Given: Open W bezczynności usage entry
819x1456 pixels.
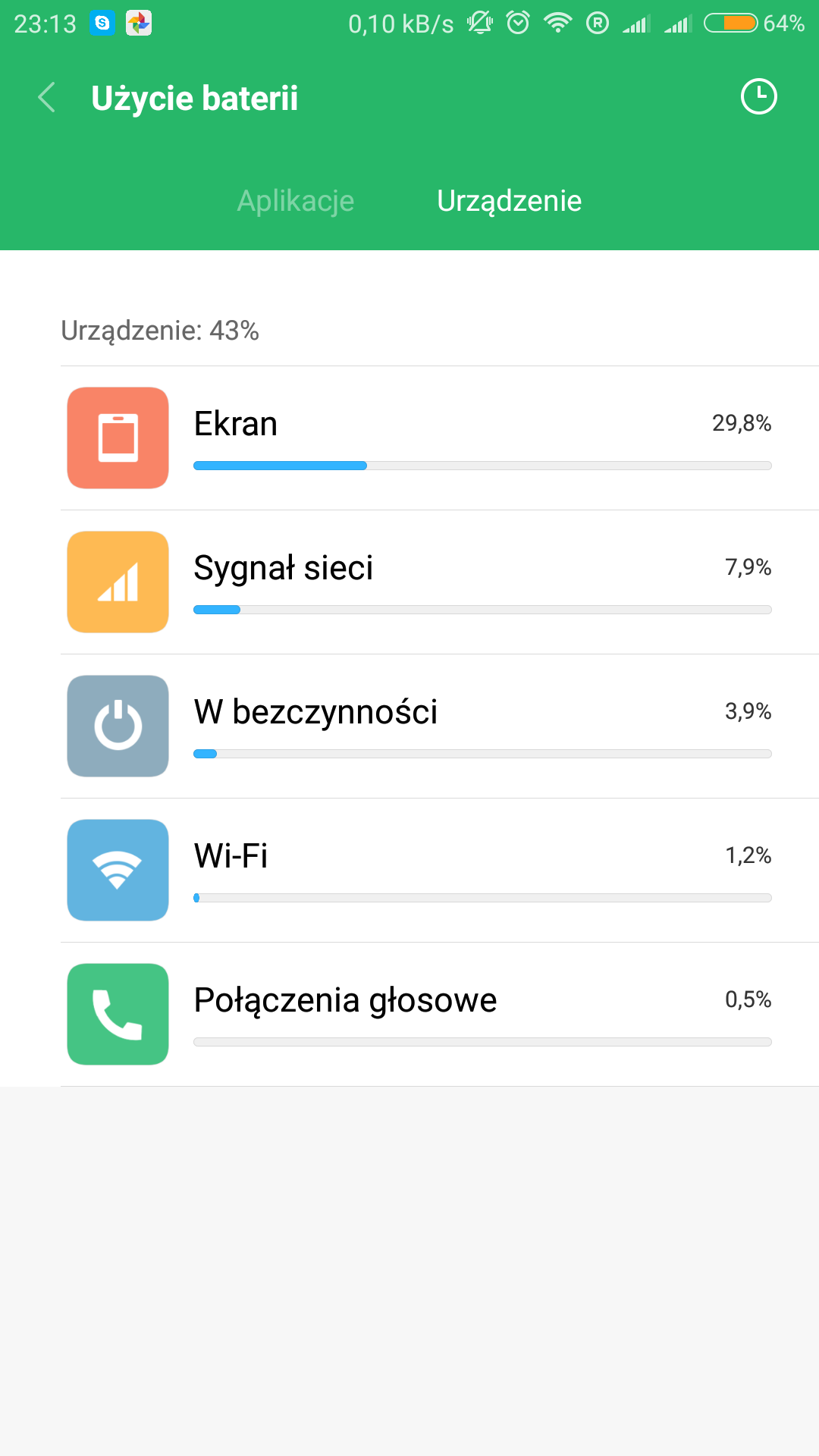Looking at the screenshot, I should (440, 726).
